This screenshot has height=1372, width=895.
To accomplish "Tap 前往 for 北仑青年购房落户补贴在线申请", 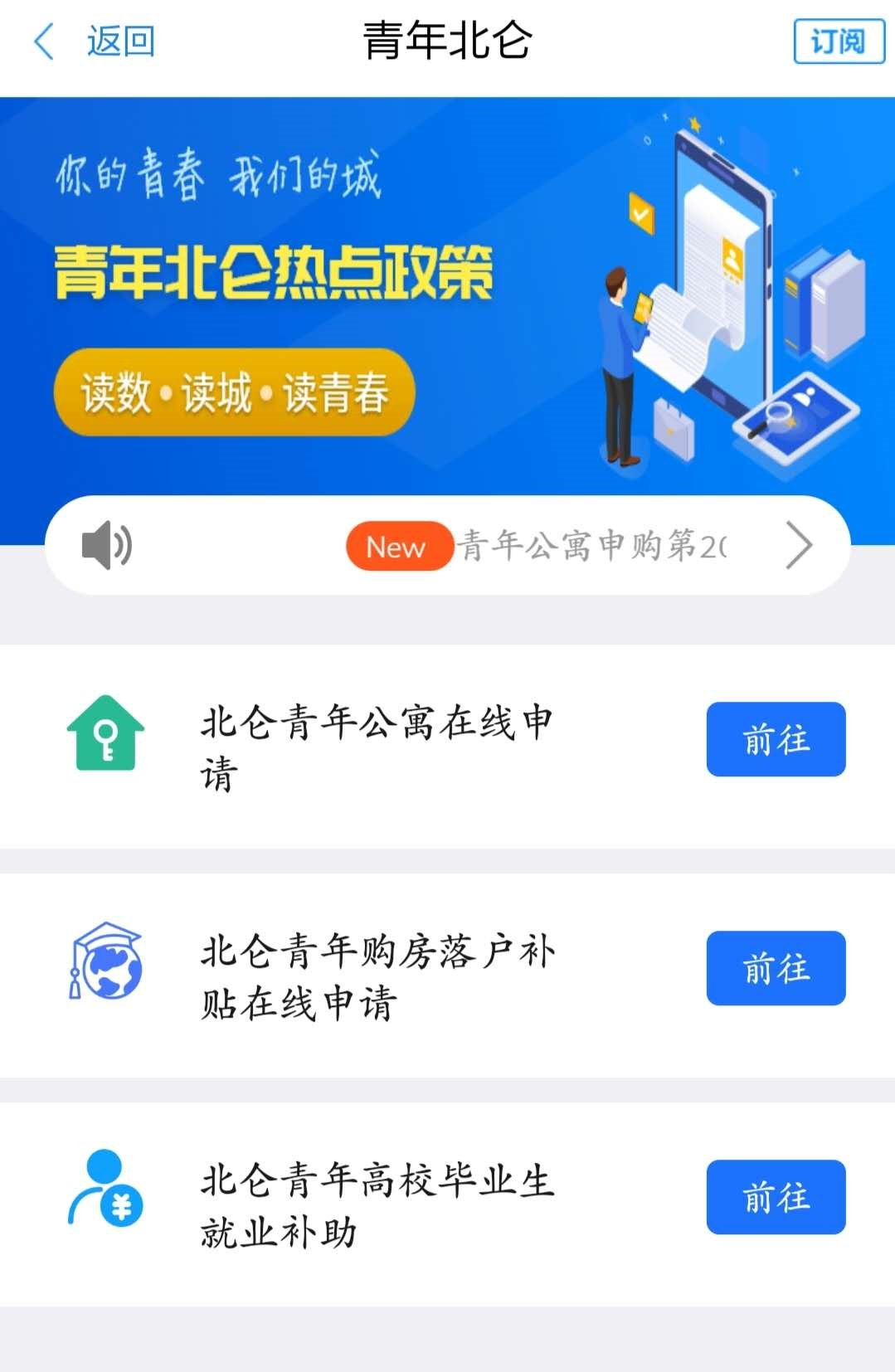I will [776, 968].
